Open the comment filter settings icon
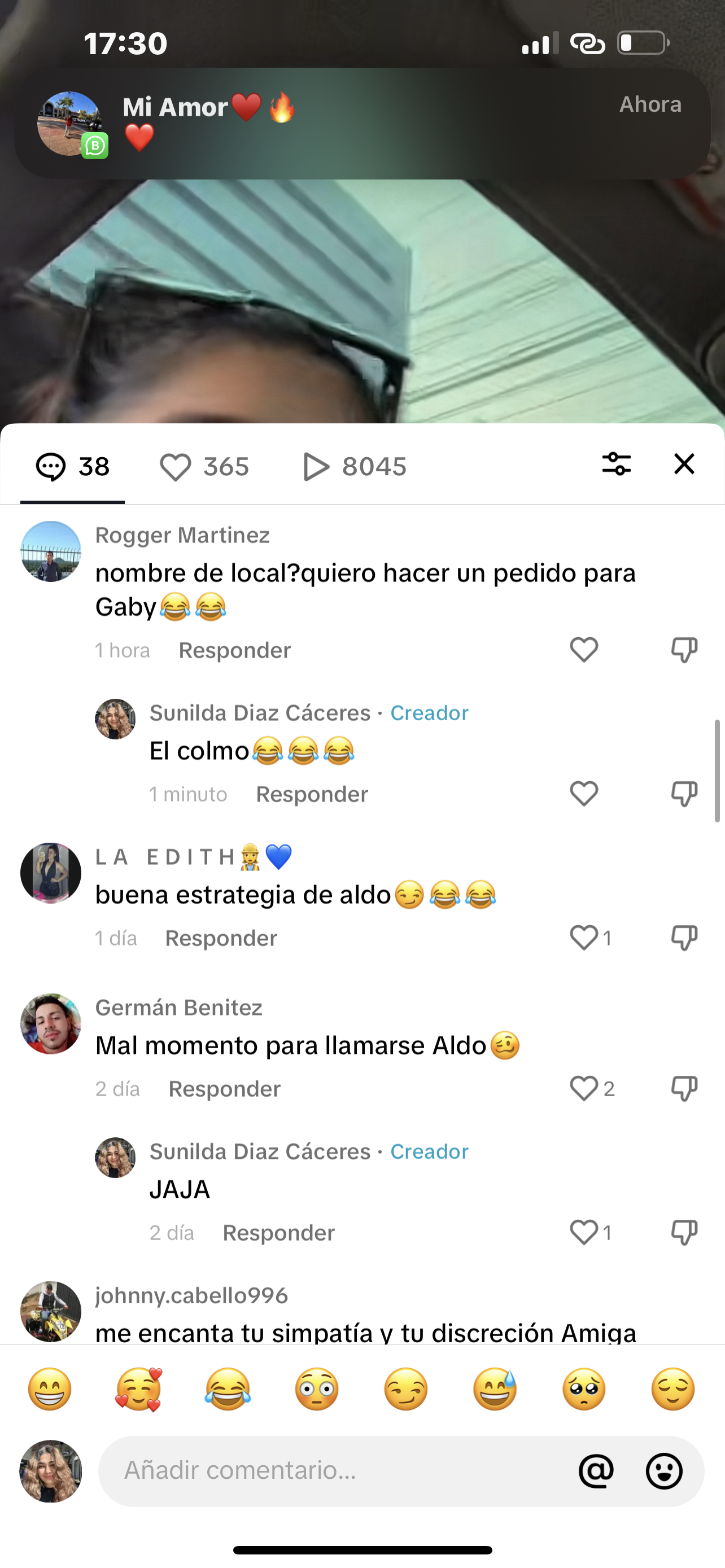This screenshot has height=1568, width=725. [616, 464]
